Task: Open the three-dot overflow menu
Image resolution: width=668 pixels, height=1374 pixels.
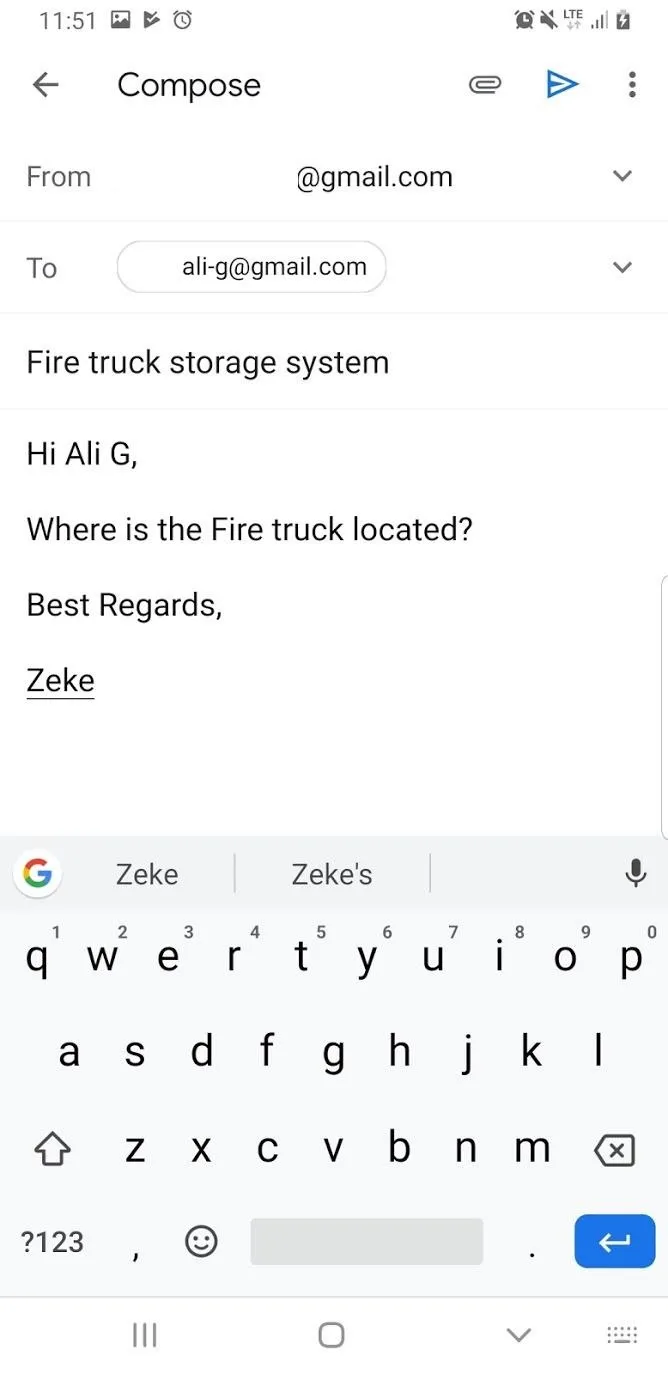Action: [x=631, y=85]
